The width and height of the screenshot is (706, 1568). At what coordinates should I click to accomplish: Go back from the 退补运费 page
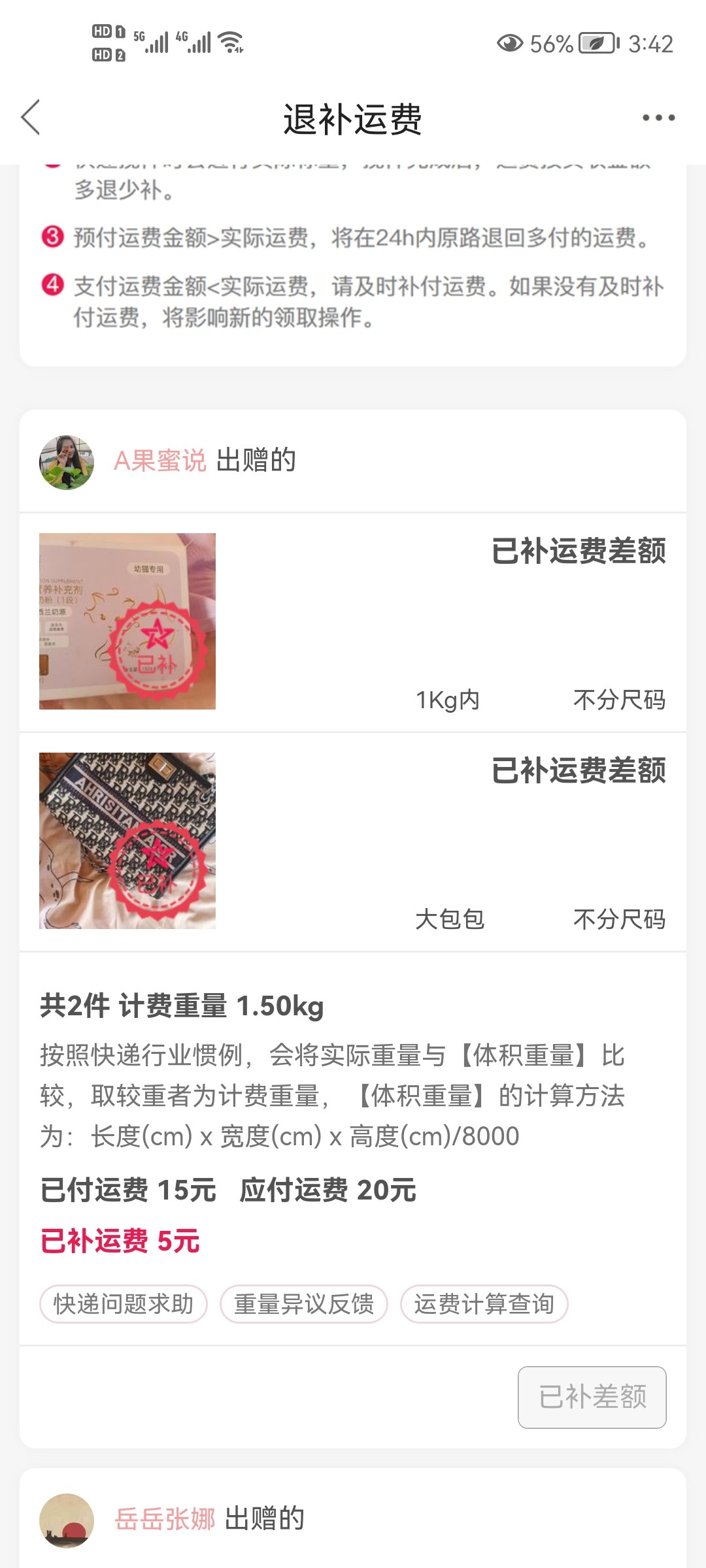31,118
